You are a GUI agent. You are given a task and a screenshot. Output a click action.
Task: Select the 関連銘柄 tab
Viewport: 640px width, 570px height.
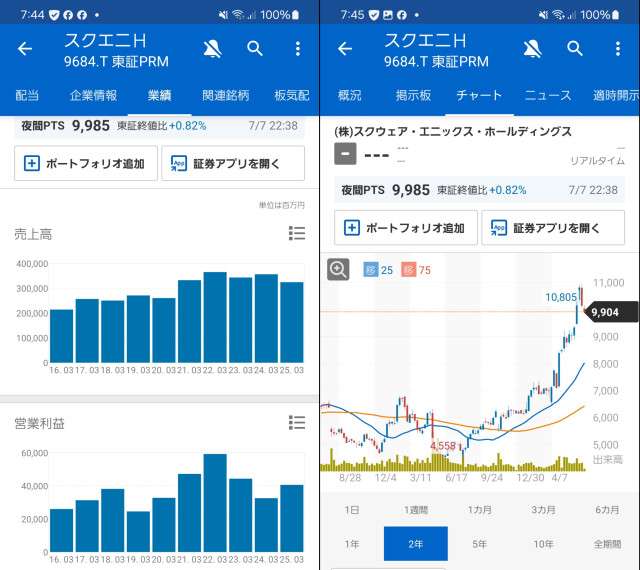225,95
